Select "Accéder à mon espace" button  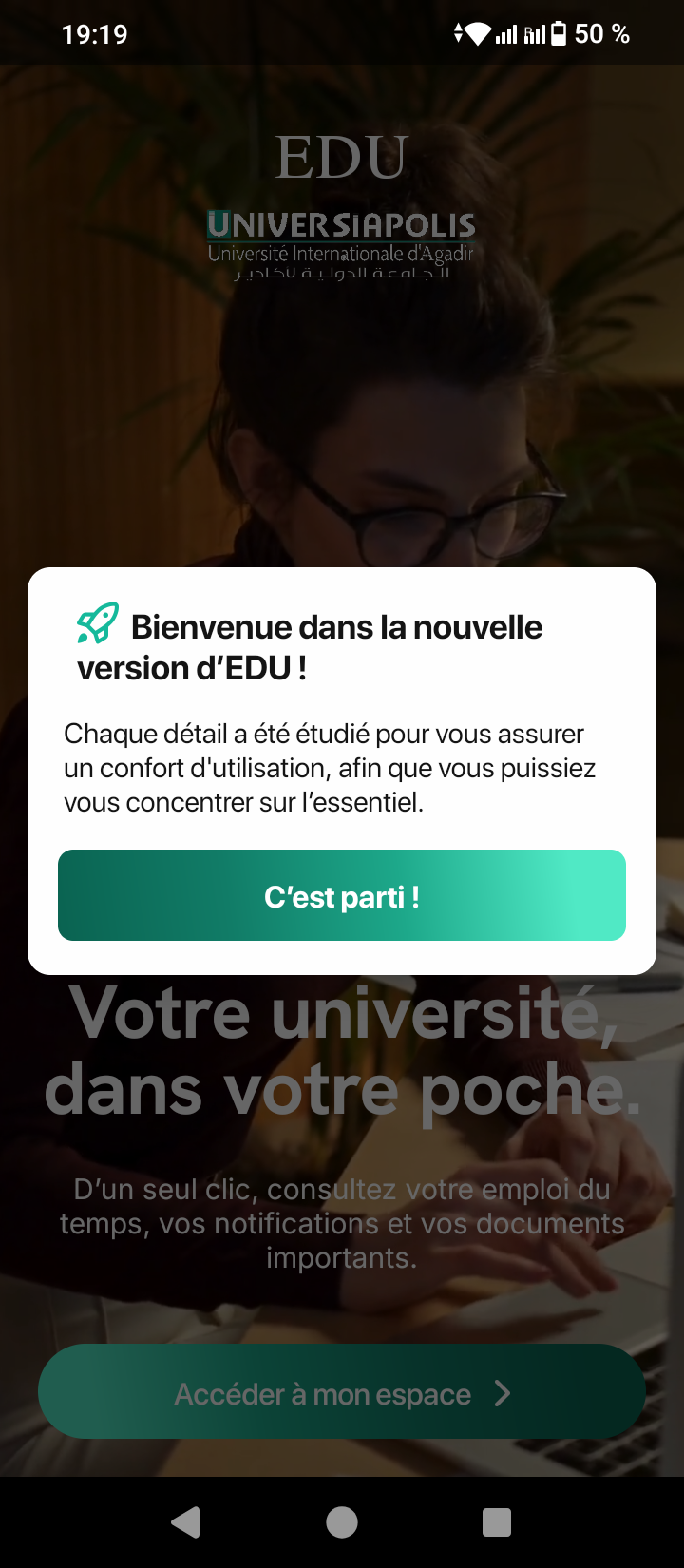pos(342,1393)
